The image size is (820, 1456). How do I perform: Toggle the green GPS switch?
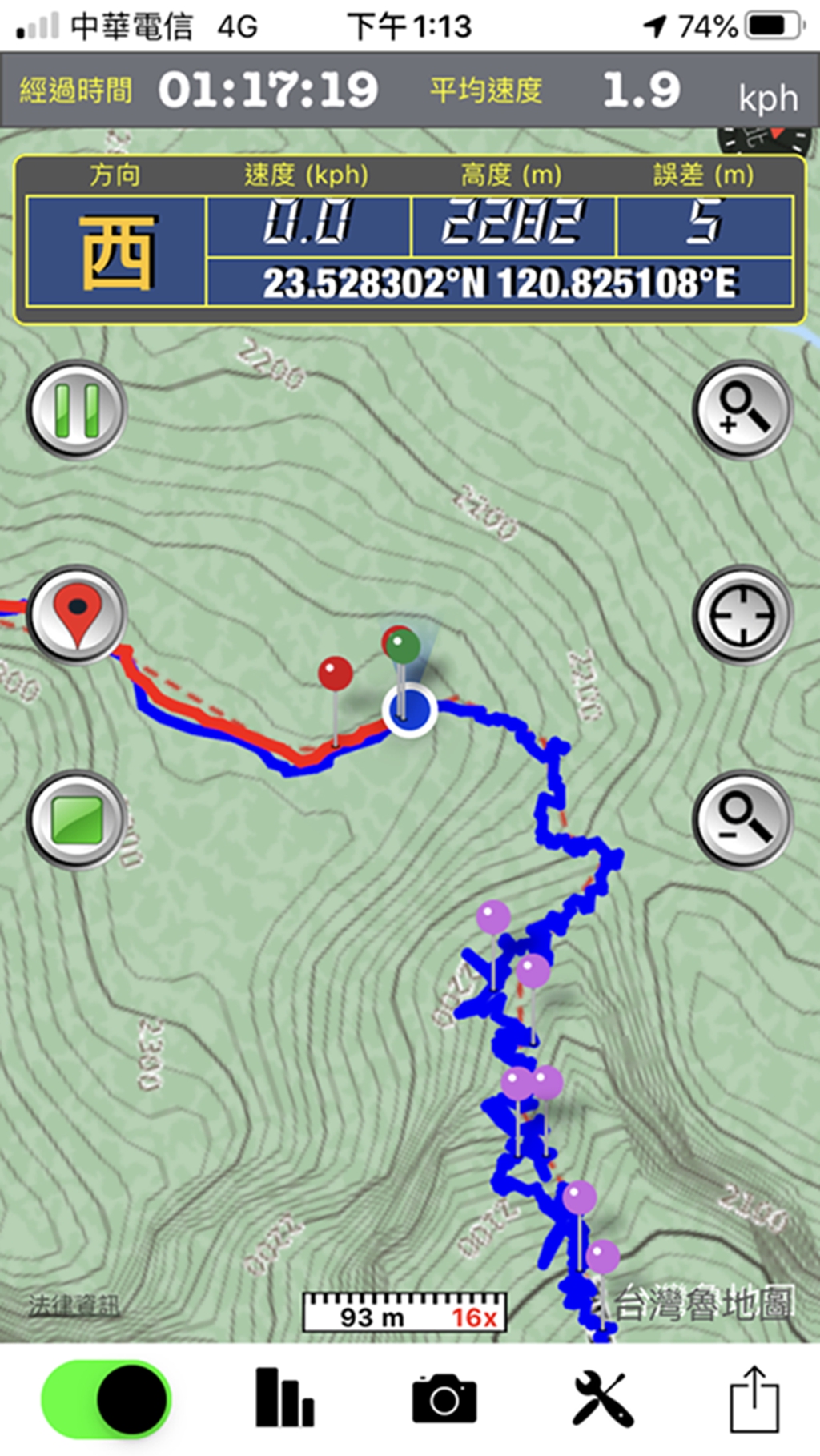point(106,1398)
